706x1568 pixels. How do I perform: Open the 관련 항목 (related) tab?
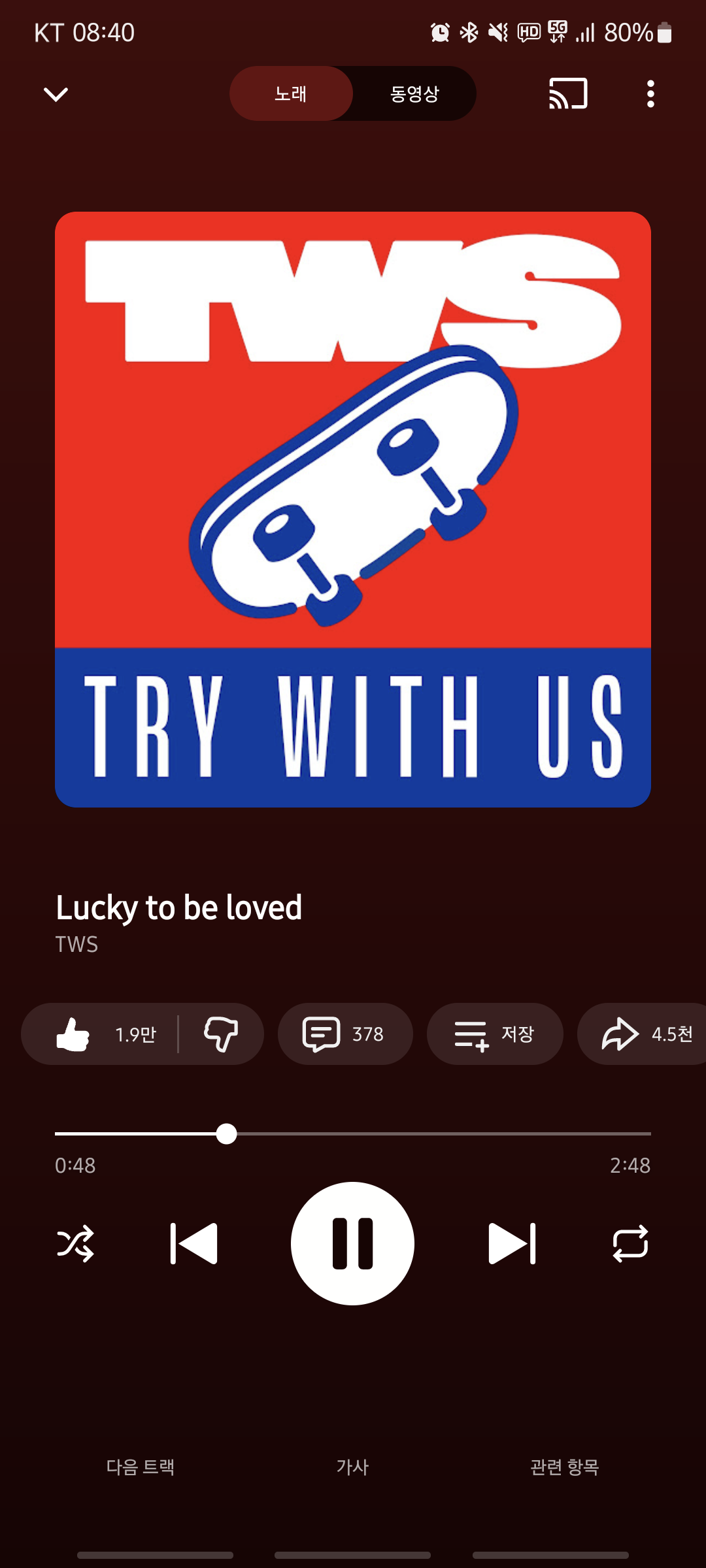[x=564, y=1467]
